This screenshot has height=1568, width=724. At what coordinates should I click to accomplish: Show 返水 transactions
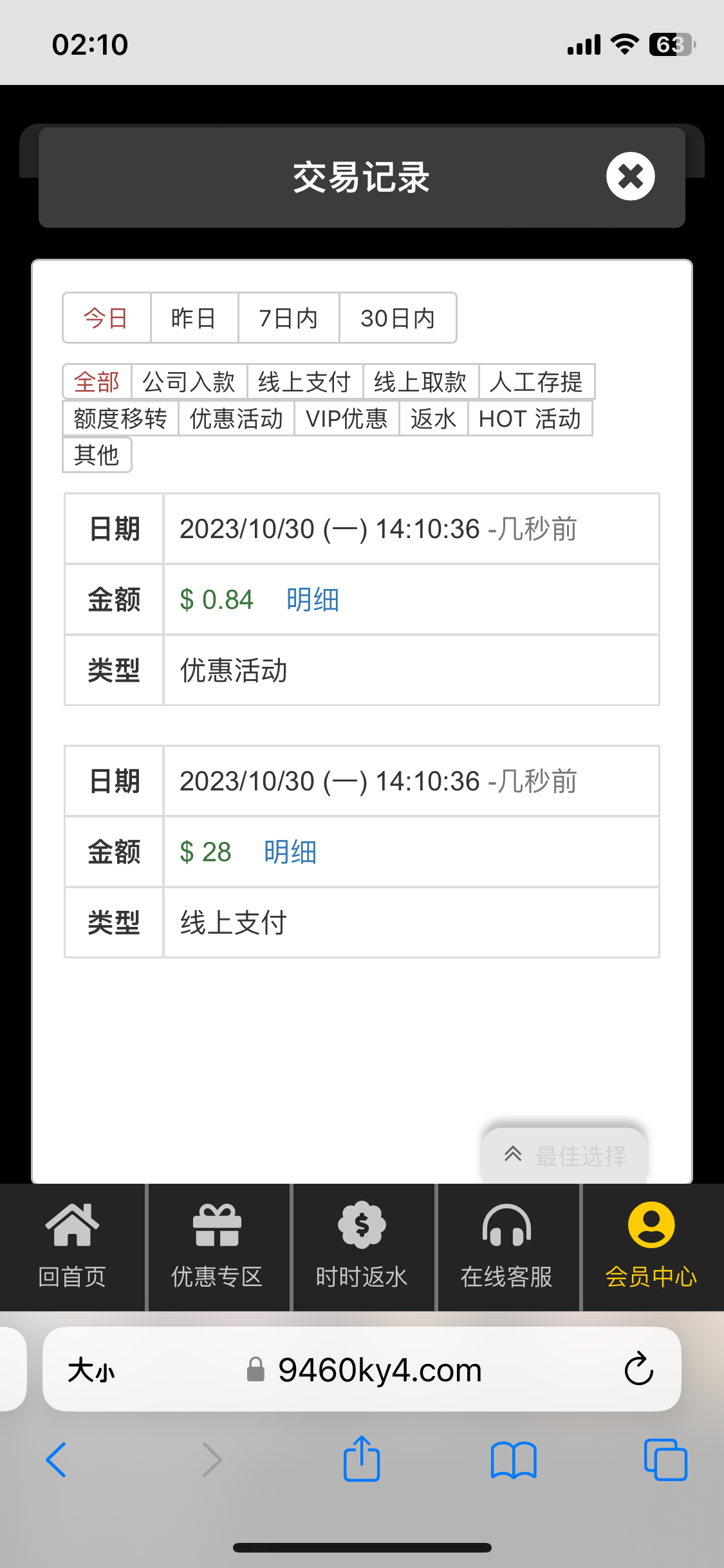coord(433,418)
